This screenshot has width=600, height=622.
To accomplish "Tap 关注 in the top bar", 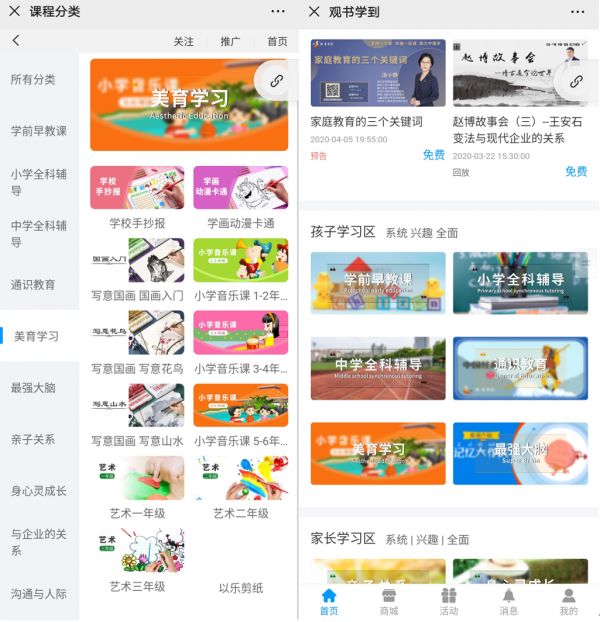I will click(184, 42).
